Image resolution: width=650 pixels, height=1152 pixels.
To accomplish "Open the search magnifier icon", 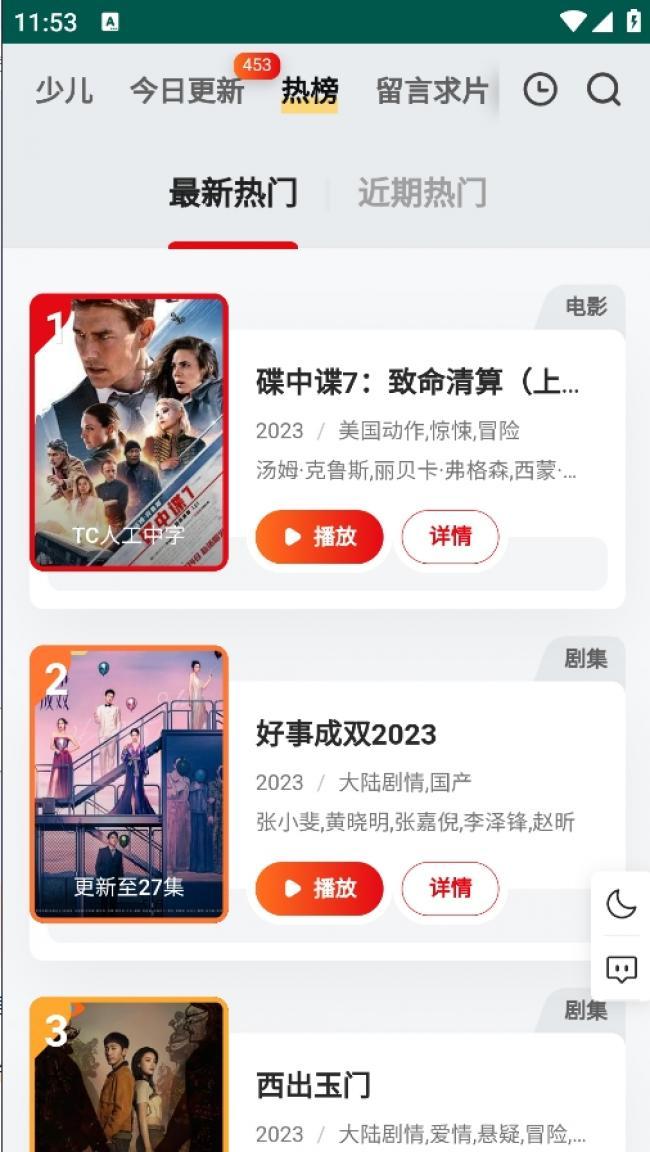I will click(x=604, y=90).
